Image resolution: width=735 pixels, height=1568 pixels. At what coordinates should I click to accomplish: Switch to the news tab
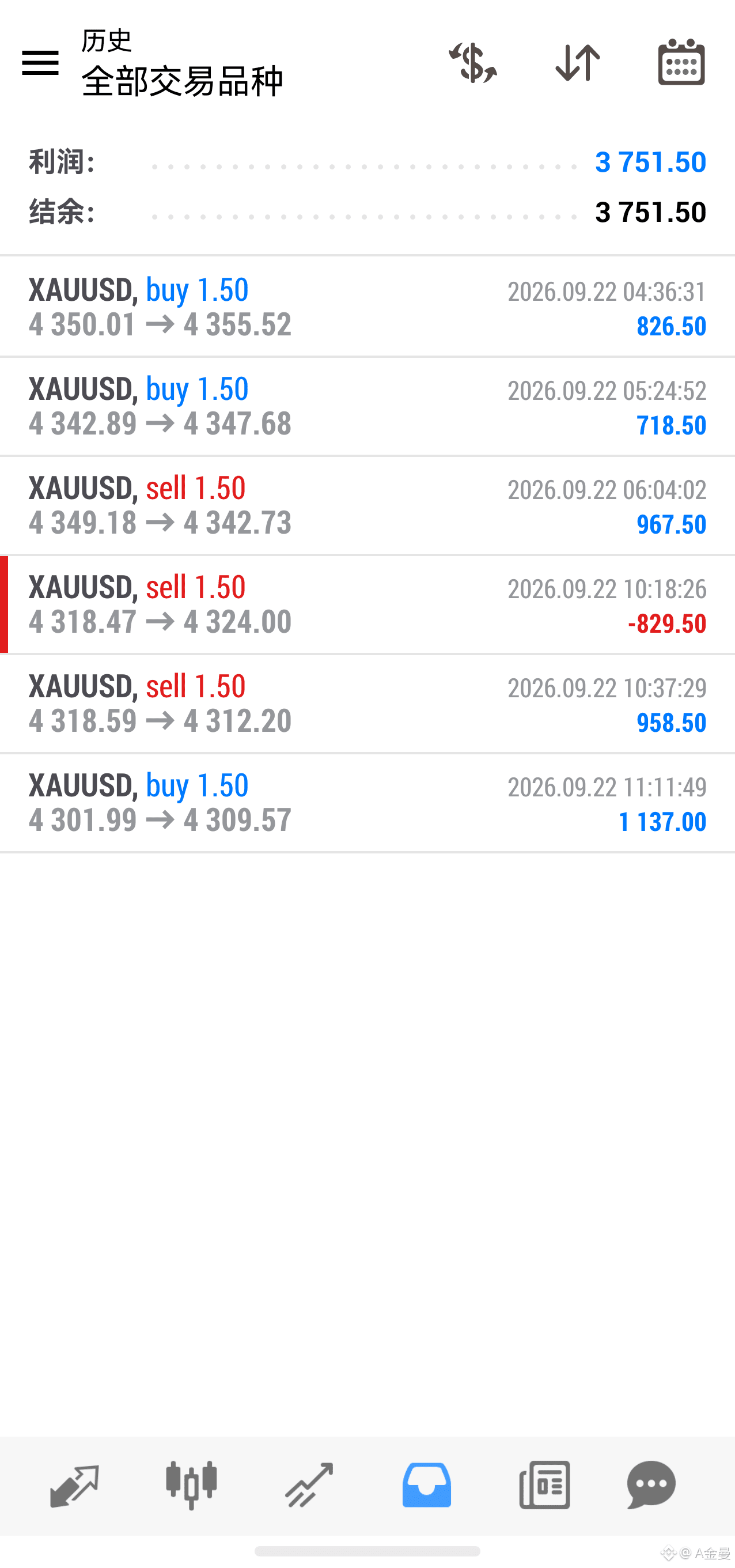click(x=544, y=1485)
